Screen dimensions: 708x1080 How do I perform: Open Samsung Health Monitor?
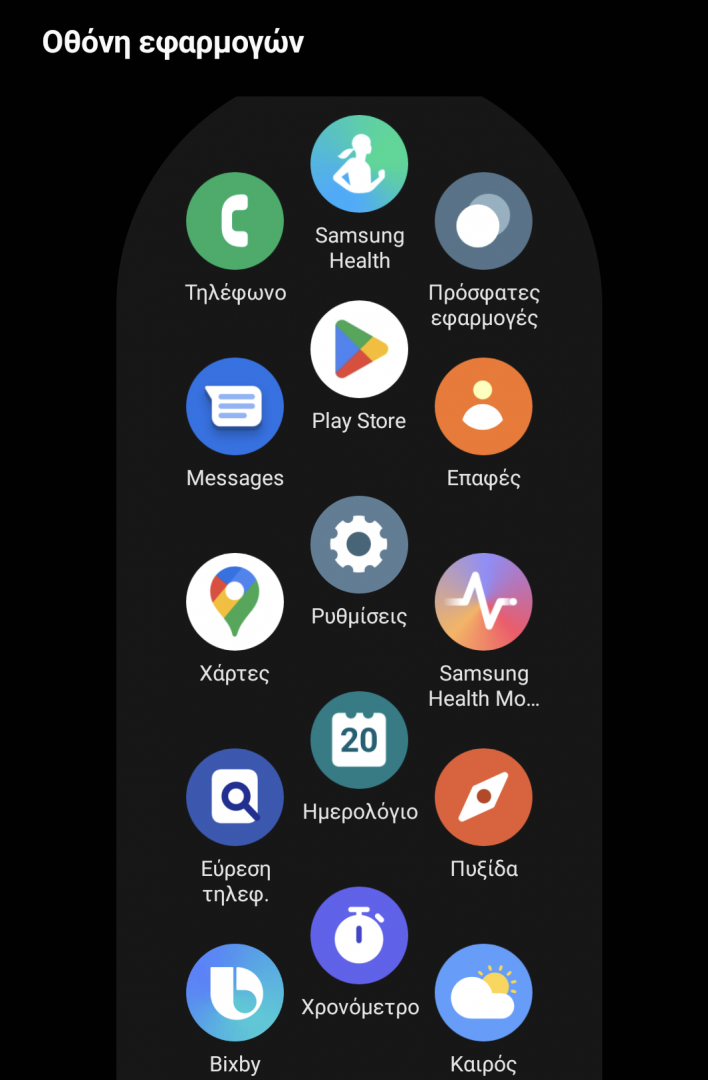point(483,602)
